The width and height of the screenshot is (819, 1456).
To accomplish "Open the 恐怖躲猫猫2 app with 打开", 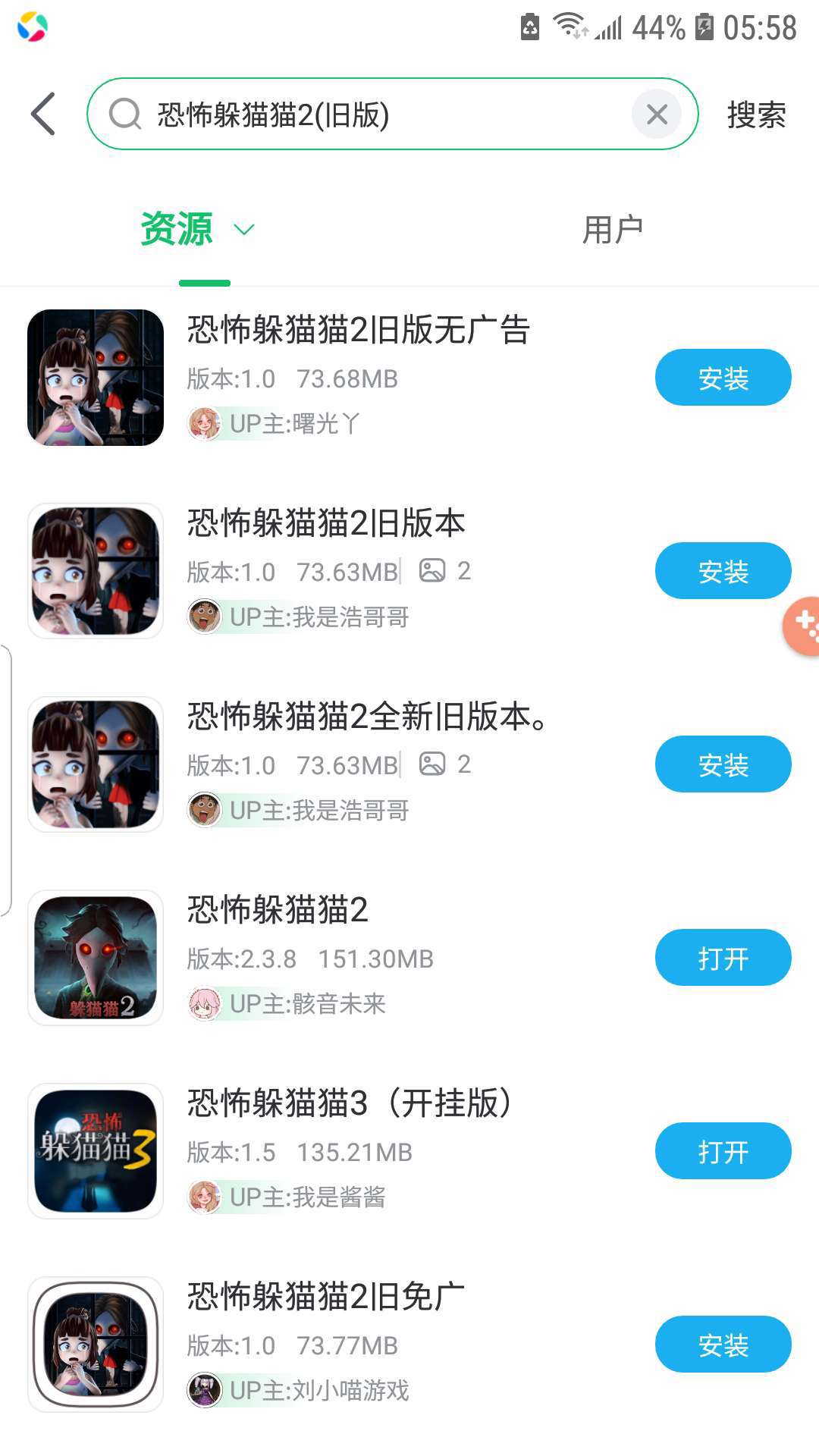I will [723, 958].
